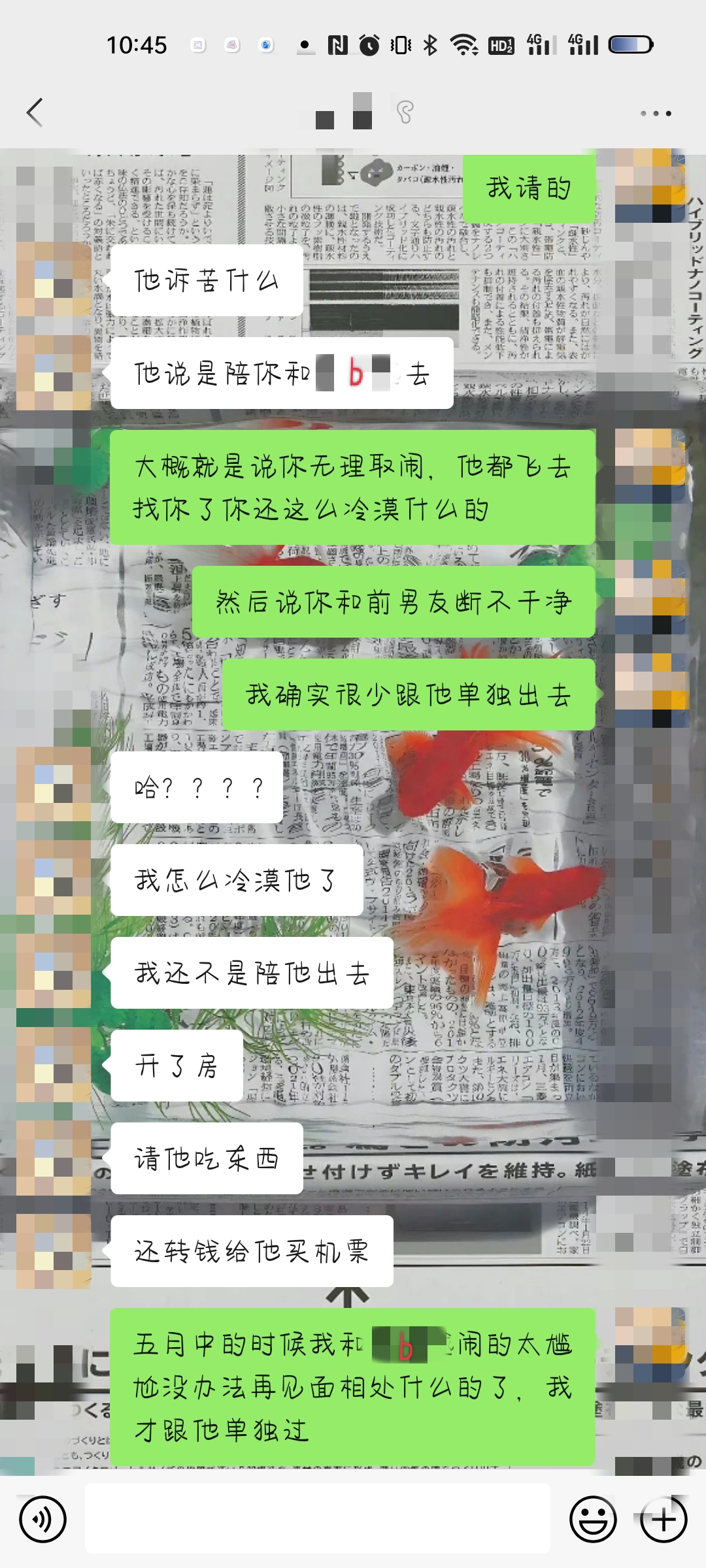The width and height of the screenshot is (706, 1568).
Task: Focus the message text field
Action: pos(318,1519)
